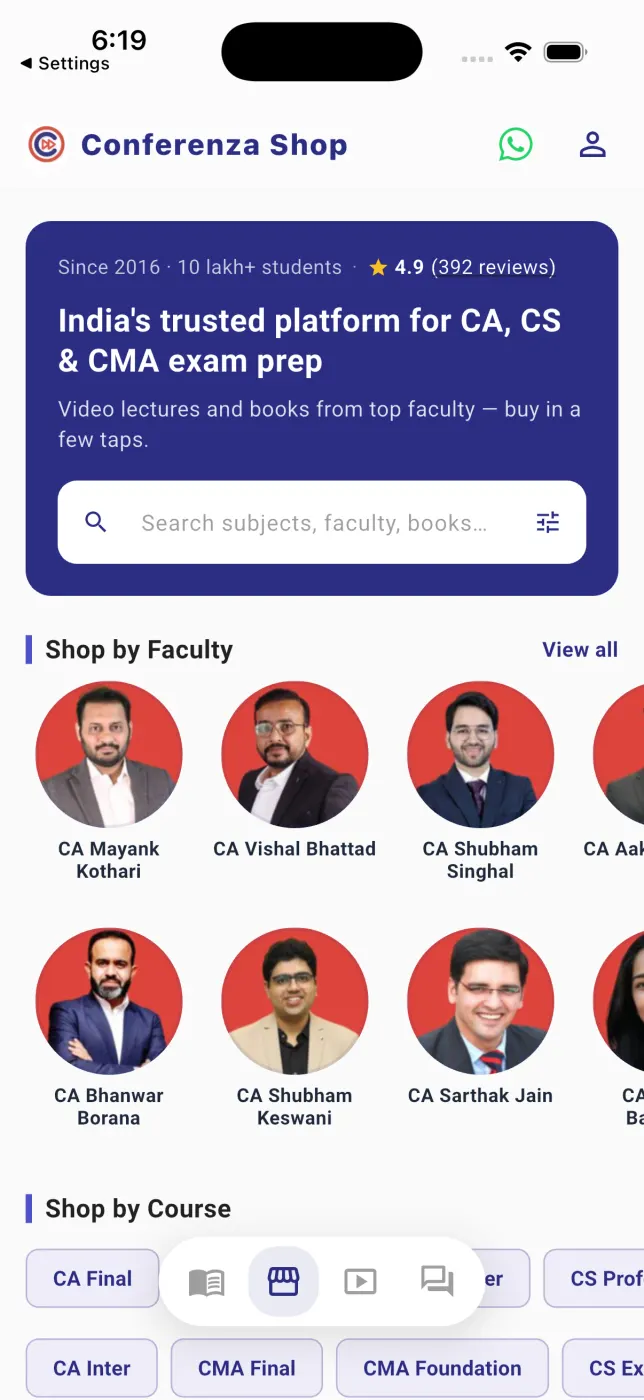Select CA Sarthak Jain
Image resolution: width=644 pixels, height=1400 pixels.
pos(481,1018)
